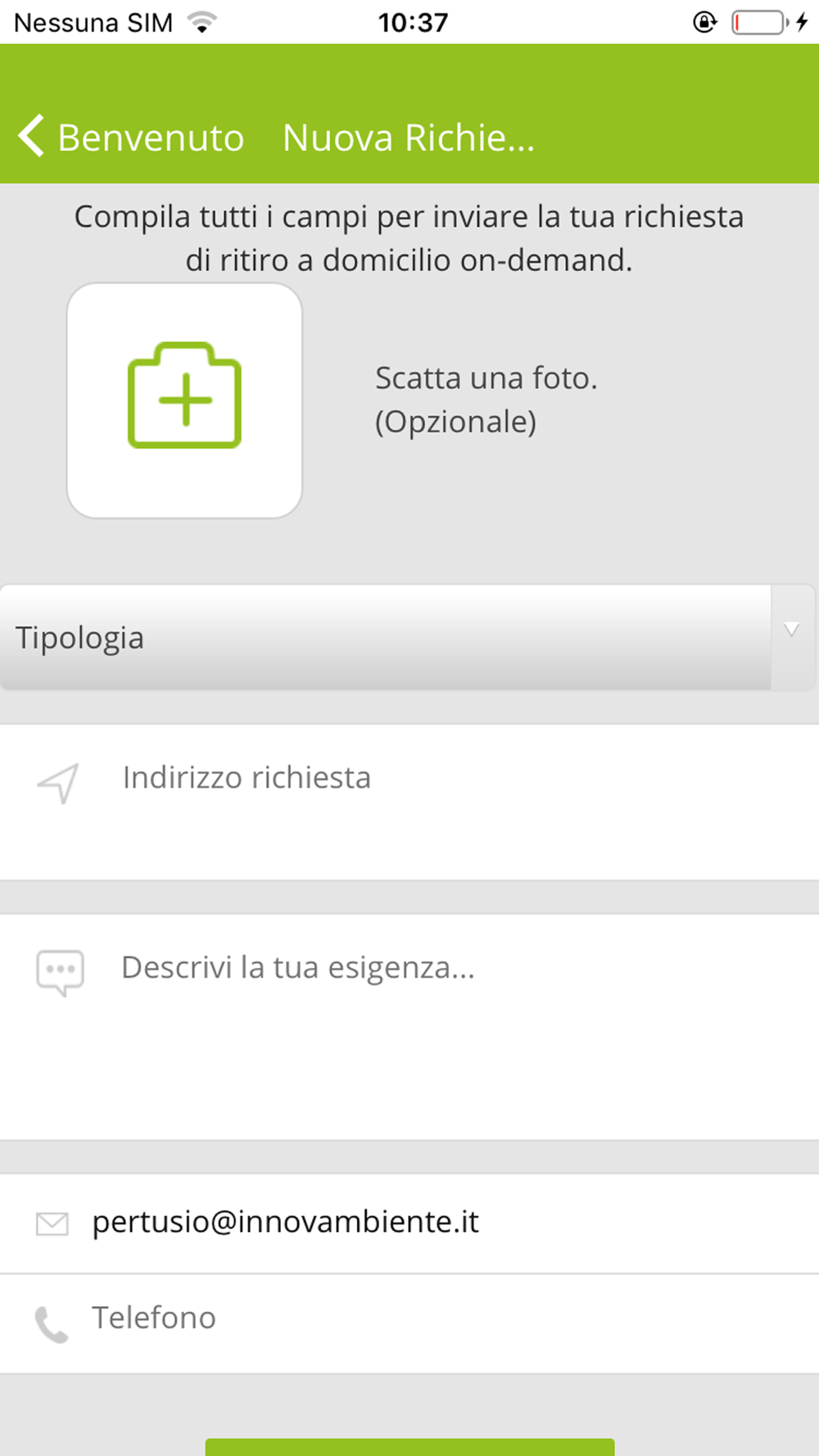The image size is (819, 1456).
Task: Go back to Benvenuto screen
Action: [x=131, y=137]
